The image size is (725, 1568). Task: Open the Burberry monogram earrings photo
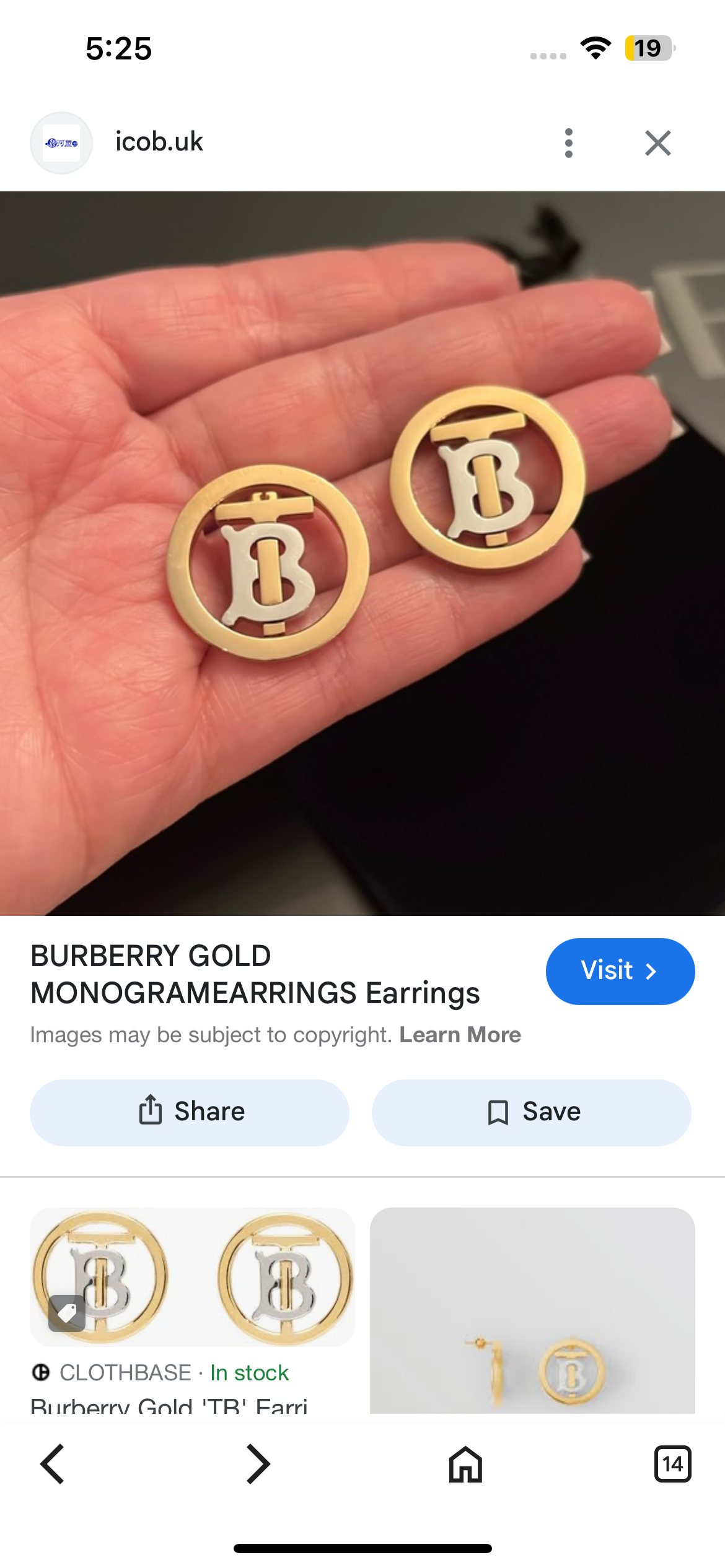click(362, 553)
